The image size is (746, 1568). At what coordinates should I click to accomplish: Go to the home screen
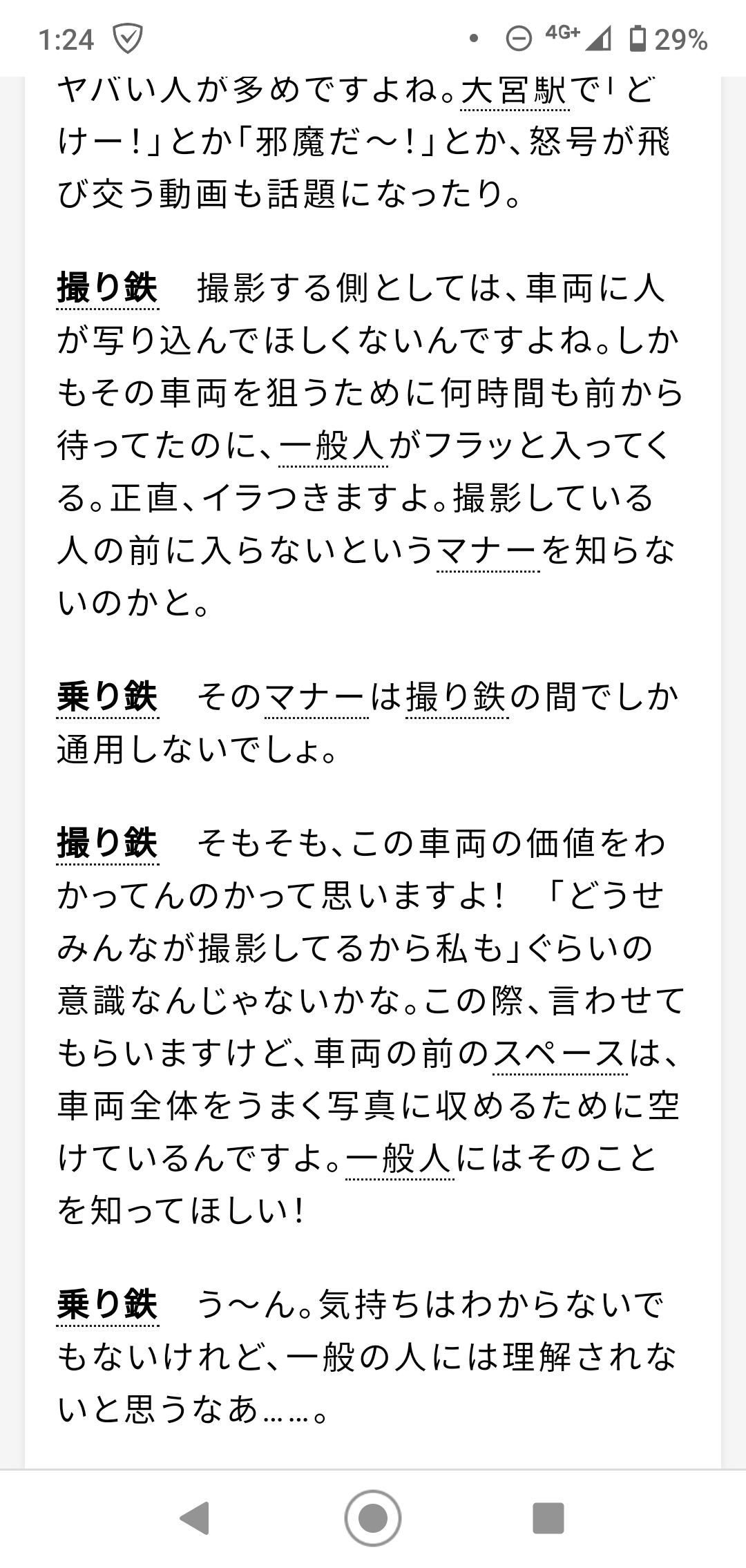click(373, 1519)
